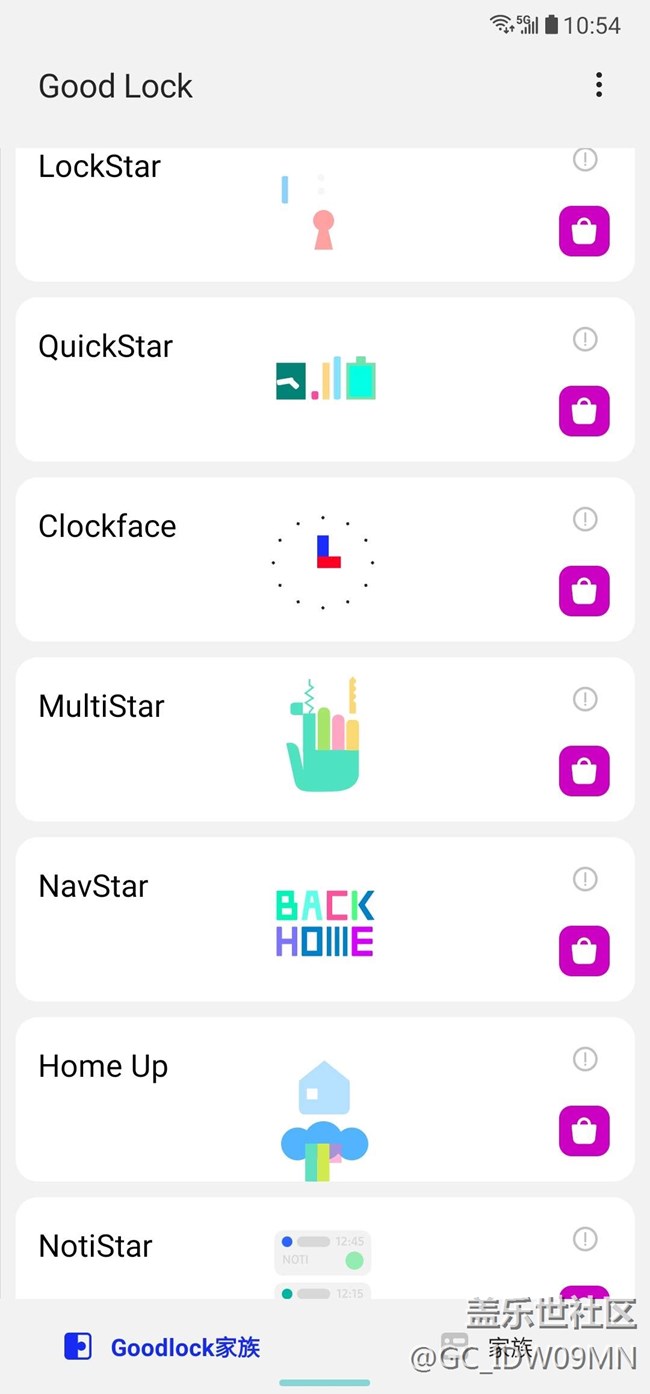This screenshot has height=1394, width=650.
Task: View info for QuickStar
Action: pyautogui.click(x=585, y=339)
